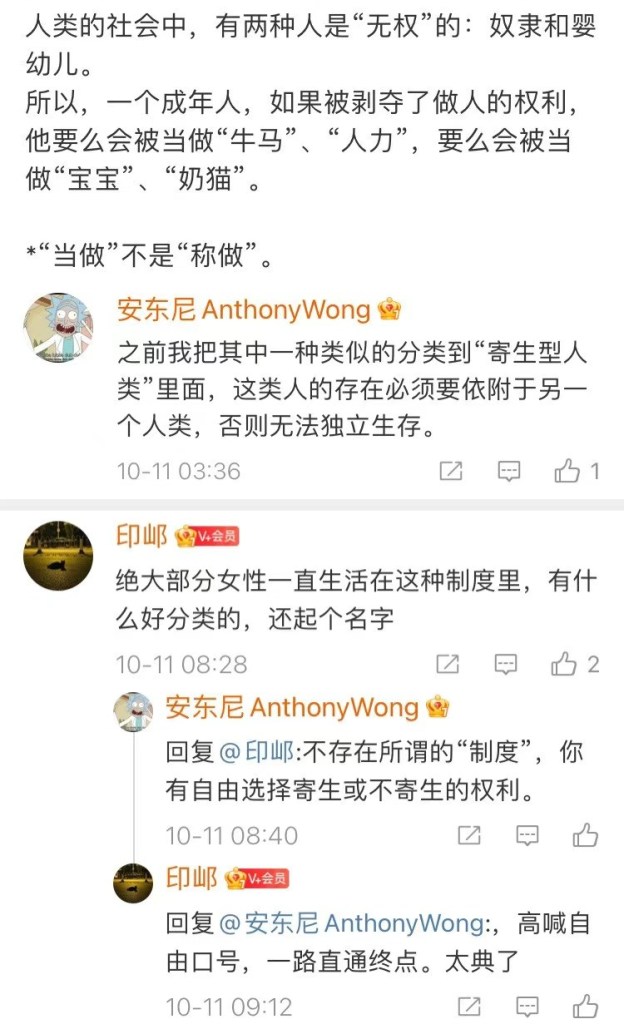624x1024 pixels.
Task: Open 印邺's avatar on the 08:28 comment
Action: (58, 556)
